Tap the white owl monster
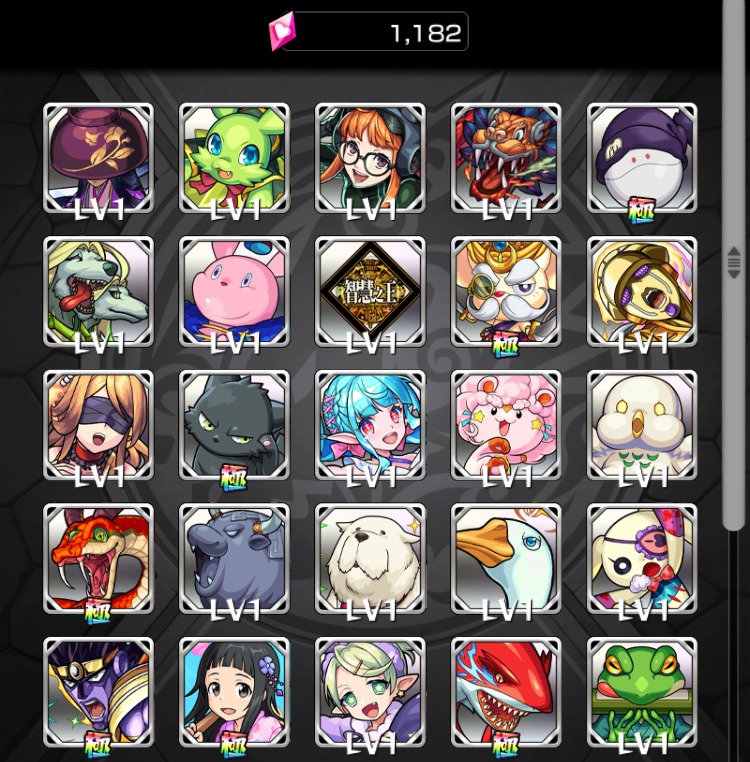This screenshot has width=750, height=762. [641, 425]
